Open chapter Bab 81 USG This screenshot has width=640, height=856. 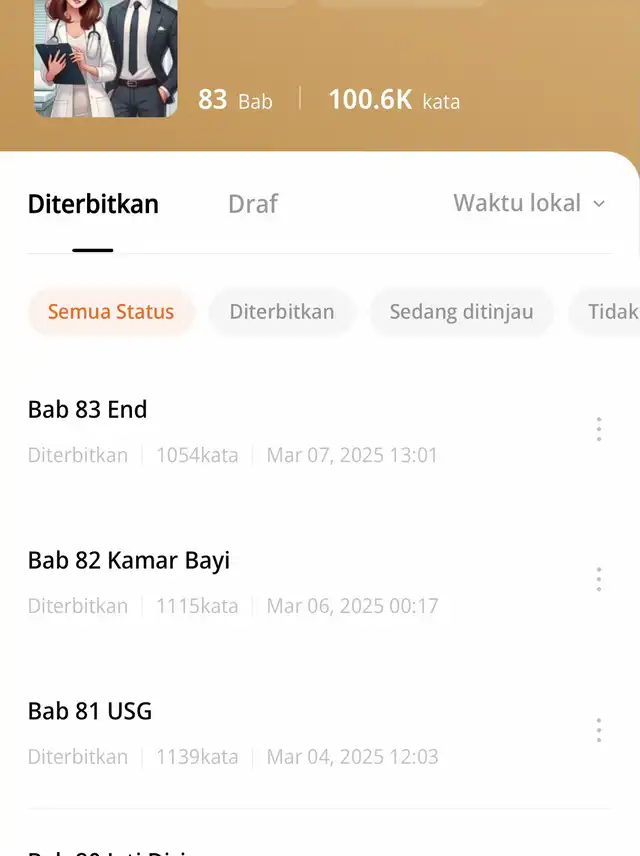90,712
